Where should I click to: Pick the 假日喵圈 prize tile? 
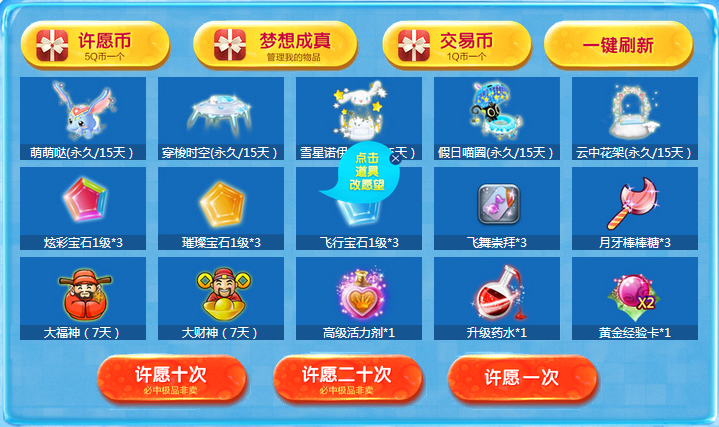(x=496, y=118)
